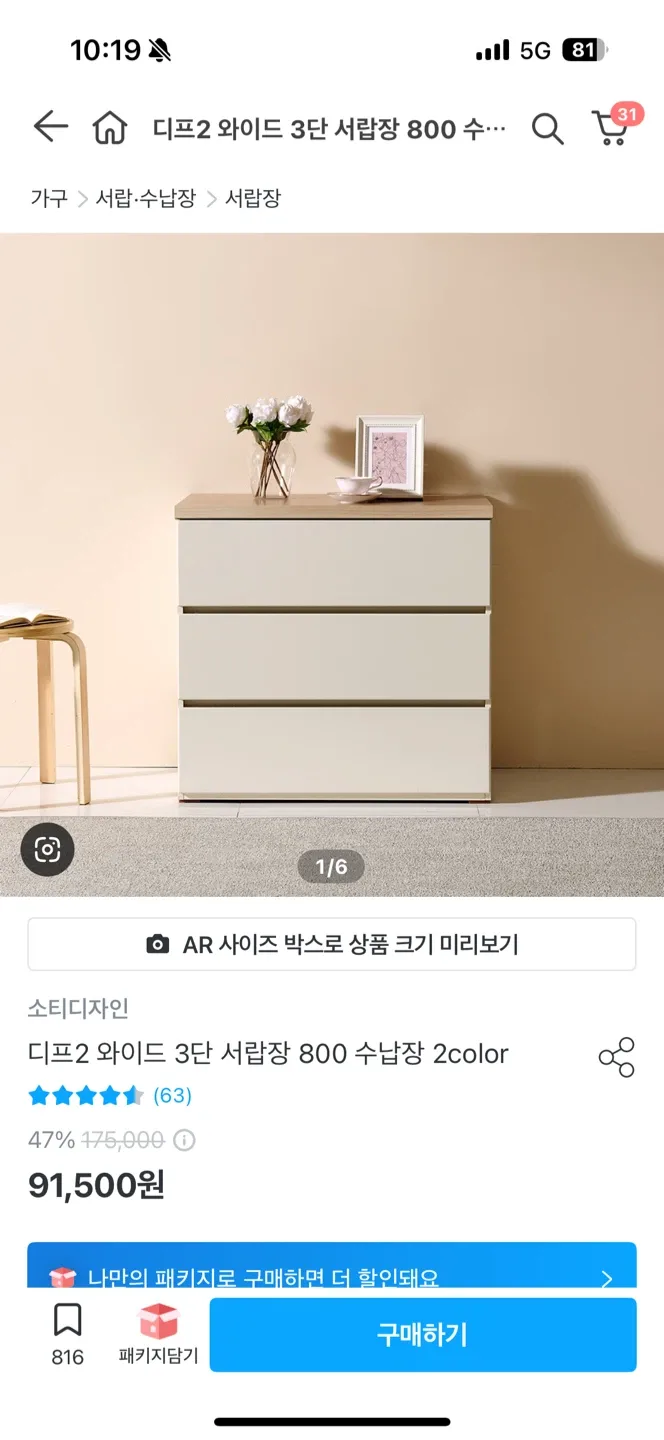
Task: Show price info with the i icon
Action: pyautogui.click(x=184, y=1140)
